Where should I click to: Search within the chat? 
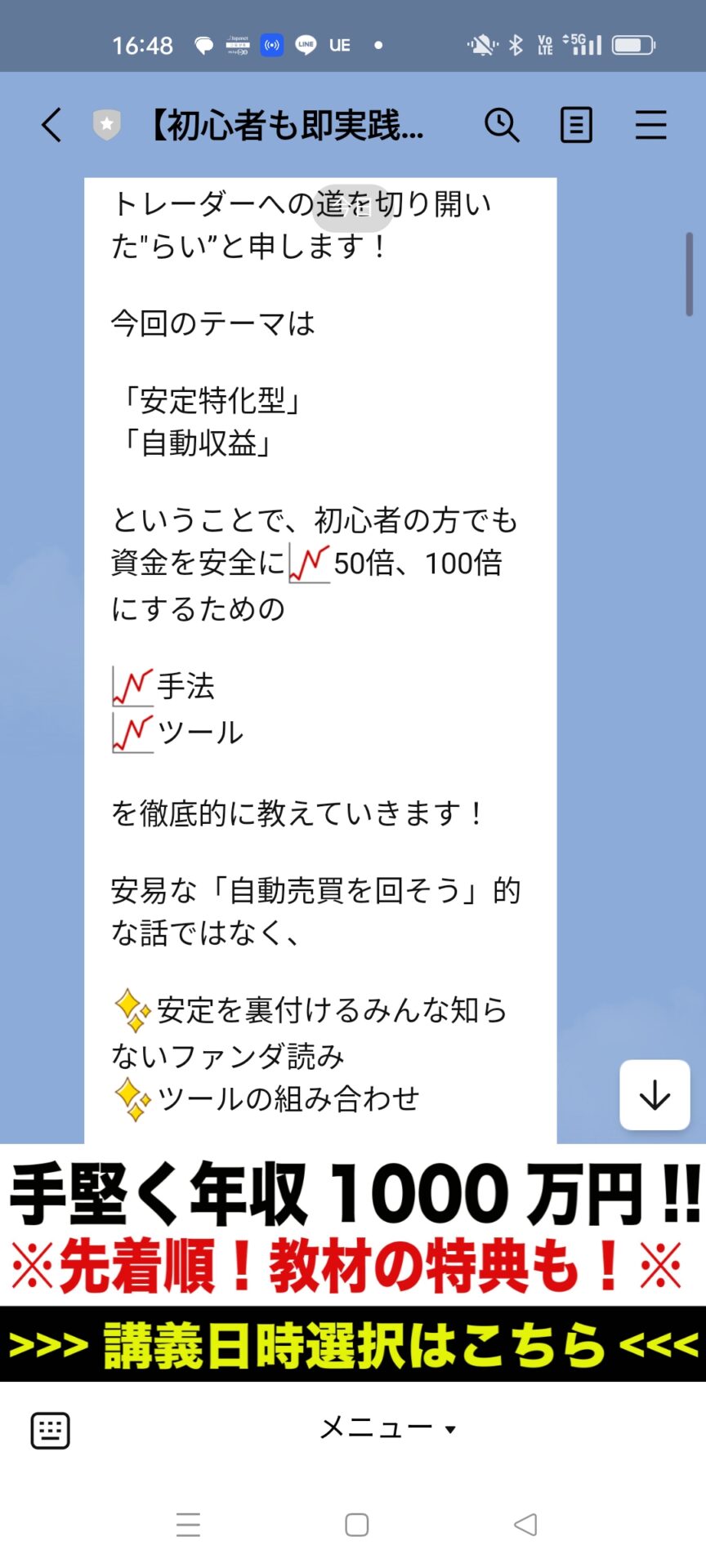502,126
